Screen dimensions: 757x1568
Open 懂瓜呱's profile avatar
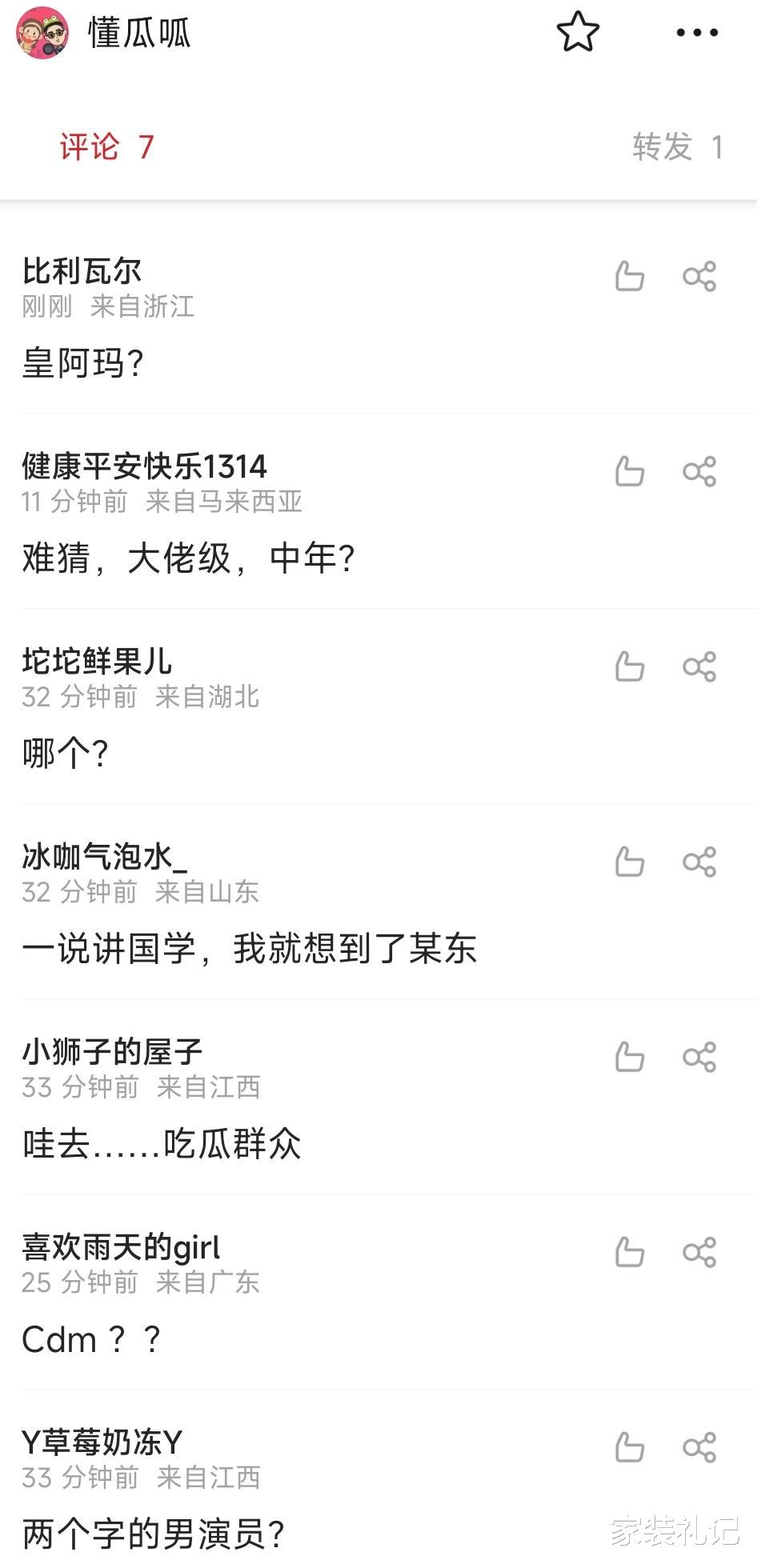[42, 33]
